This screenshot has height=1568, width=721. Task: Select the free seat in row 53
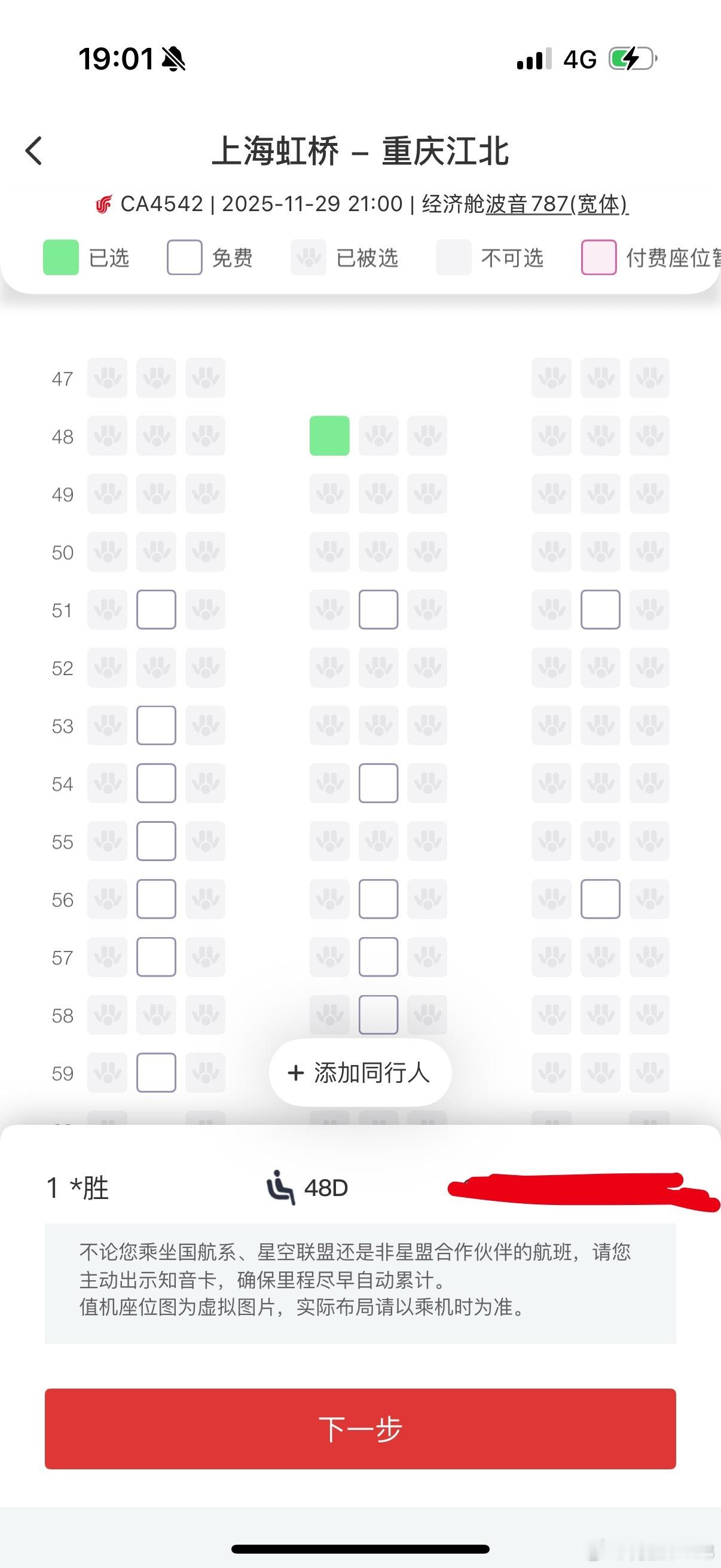tap(157, 725)
